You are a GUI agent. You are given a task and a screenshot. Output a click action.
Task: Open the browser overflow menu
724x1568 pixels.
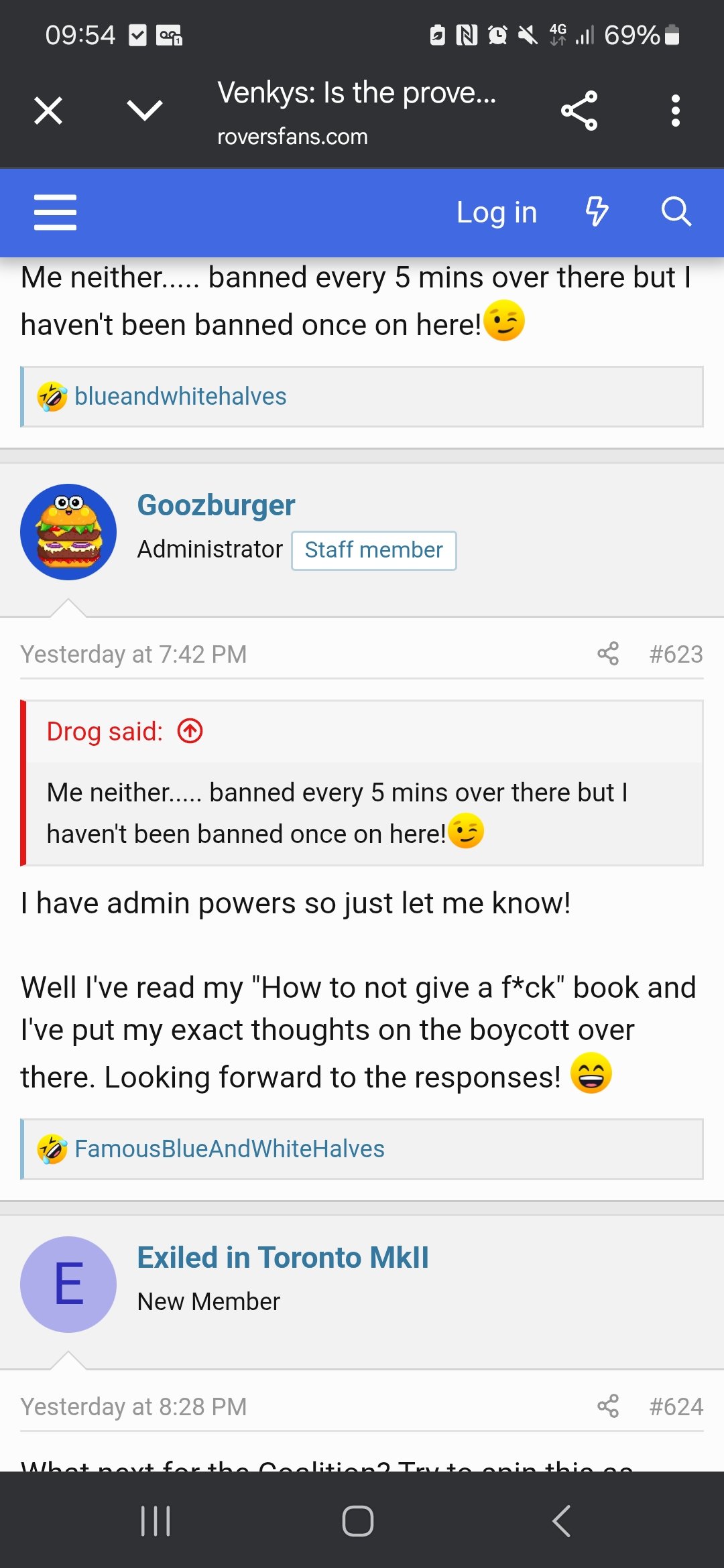pos(675,111)
